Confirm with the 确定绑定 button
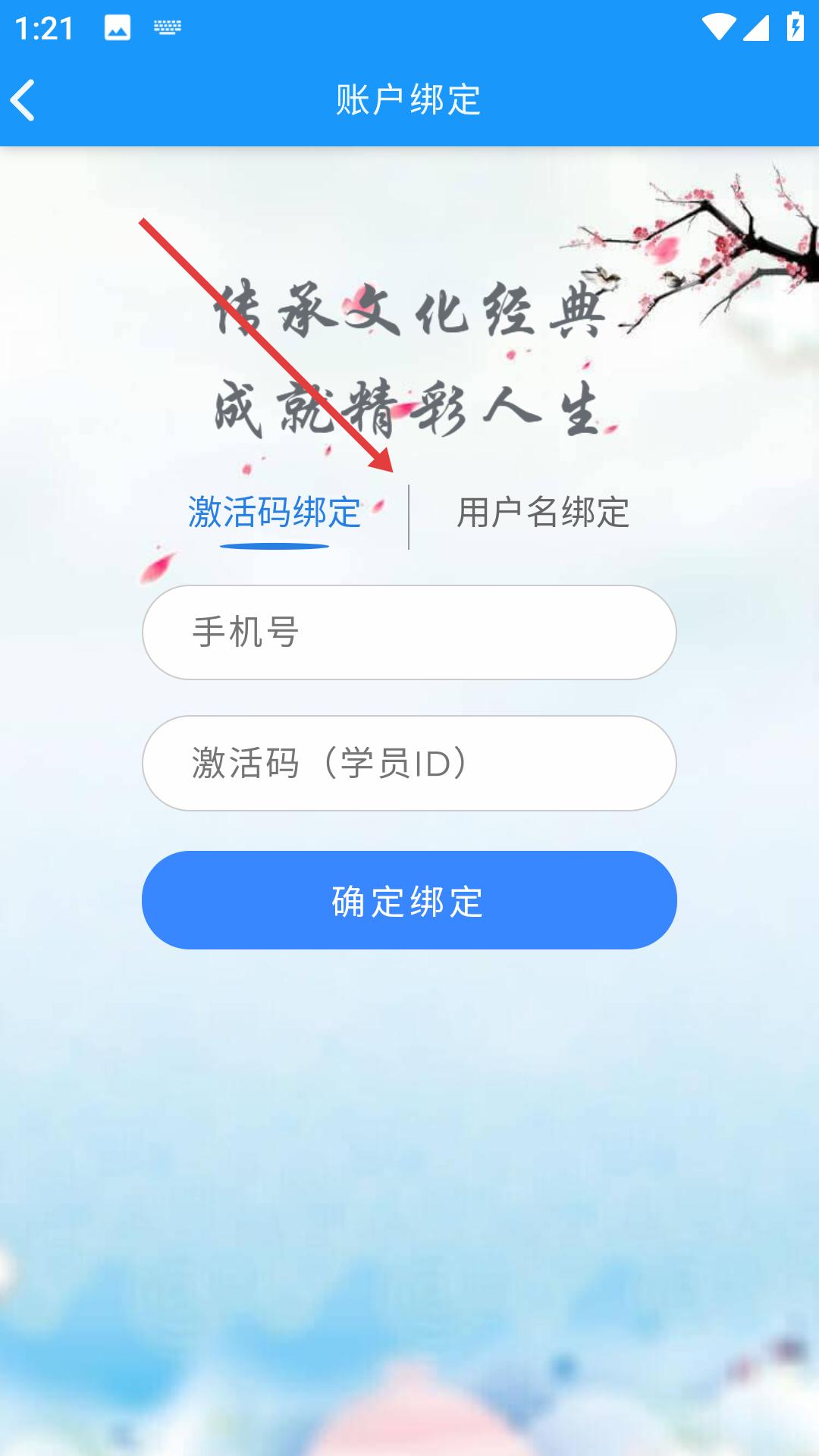The height and width of the screenshot is (1456, 819). [409, 900]
